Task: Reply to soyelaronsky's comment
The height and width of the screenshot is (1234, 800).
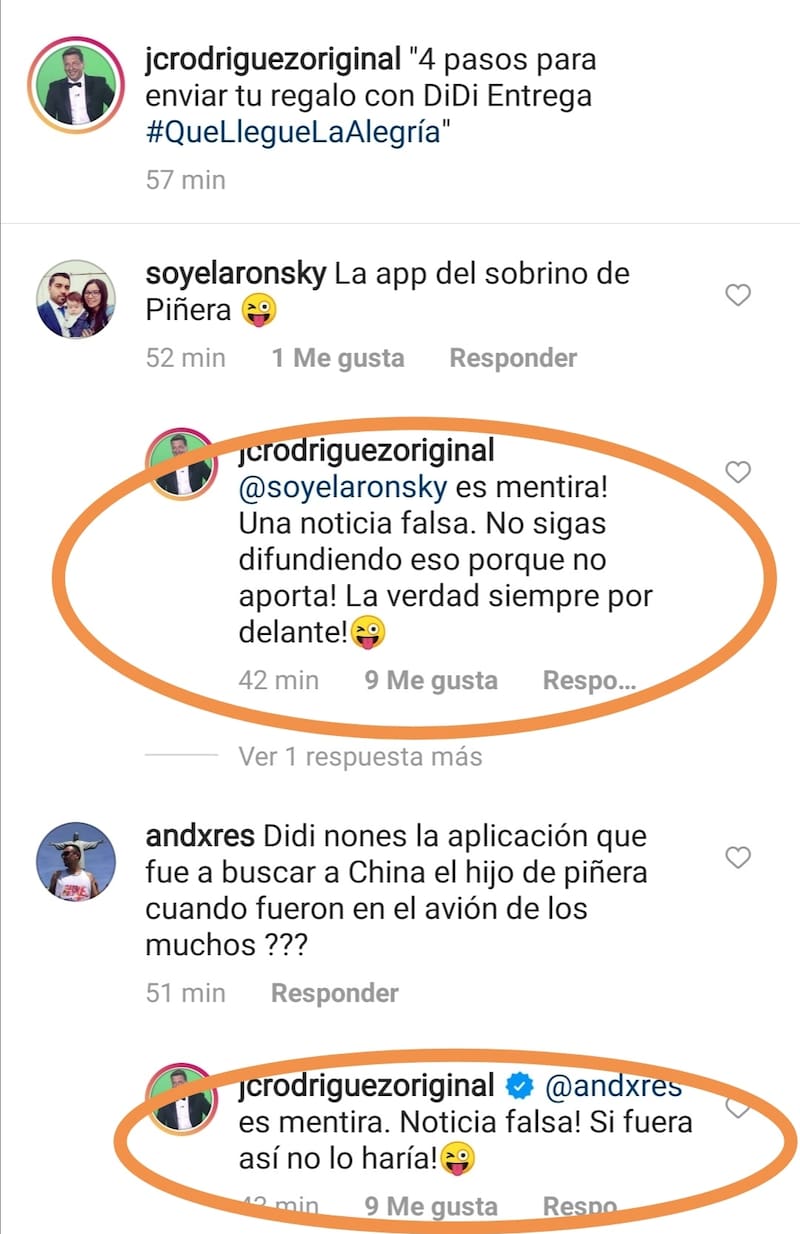Action: 513,358
